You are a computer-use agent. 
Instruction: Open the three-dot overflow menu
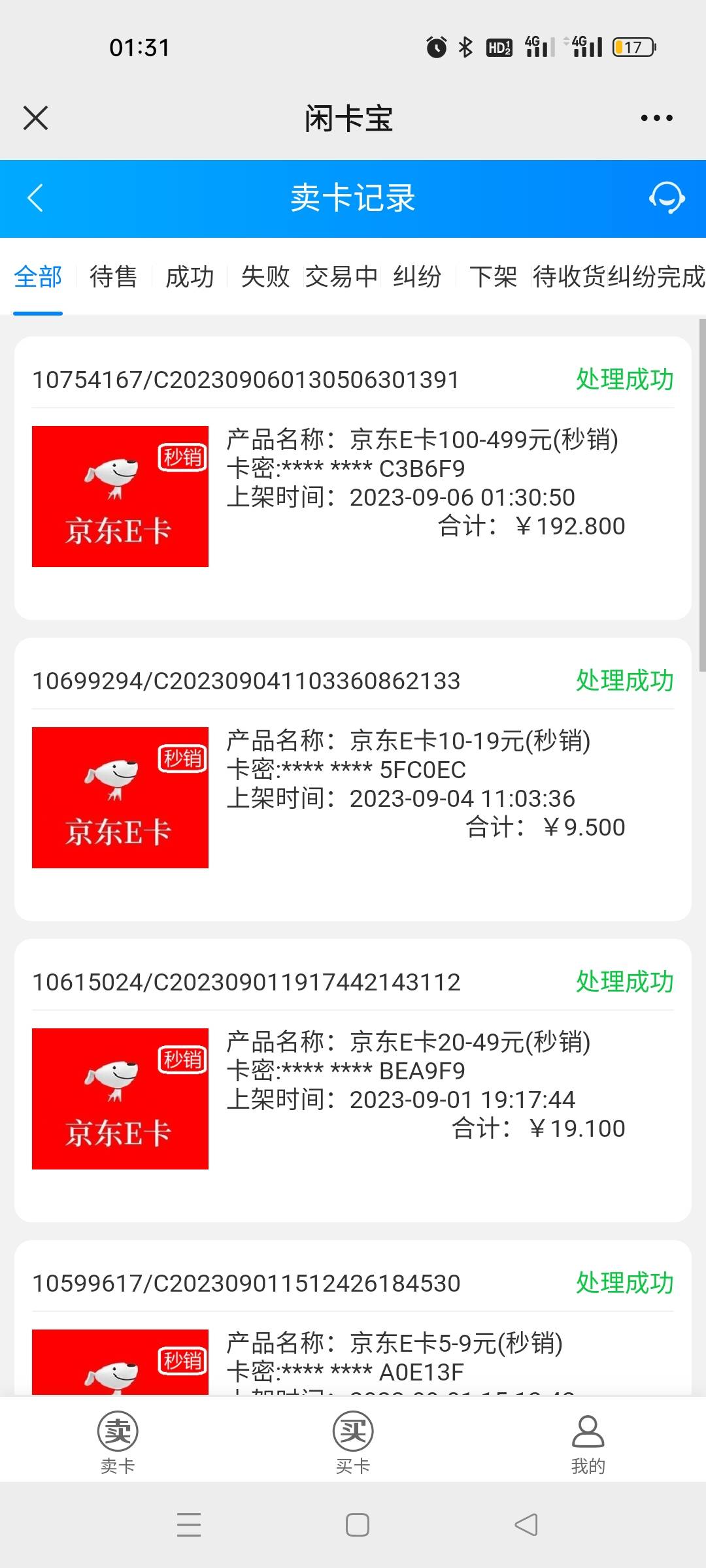click(x=656, y=118)
